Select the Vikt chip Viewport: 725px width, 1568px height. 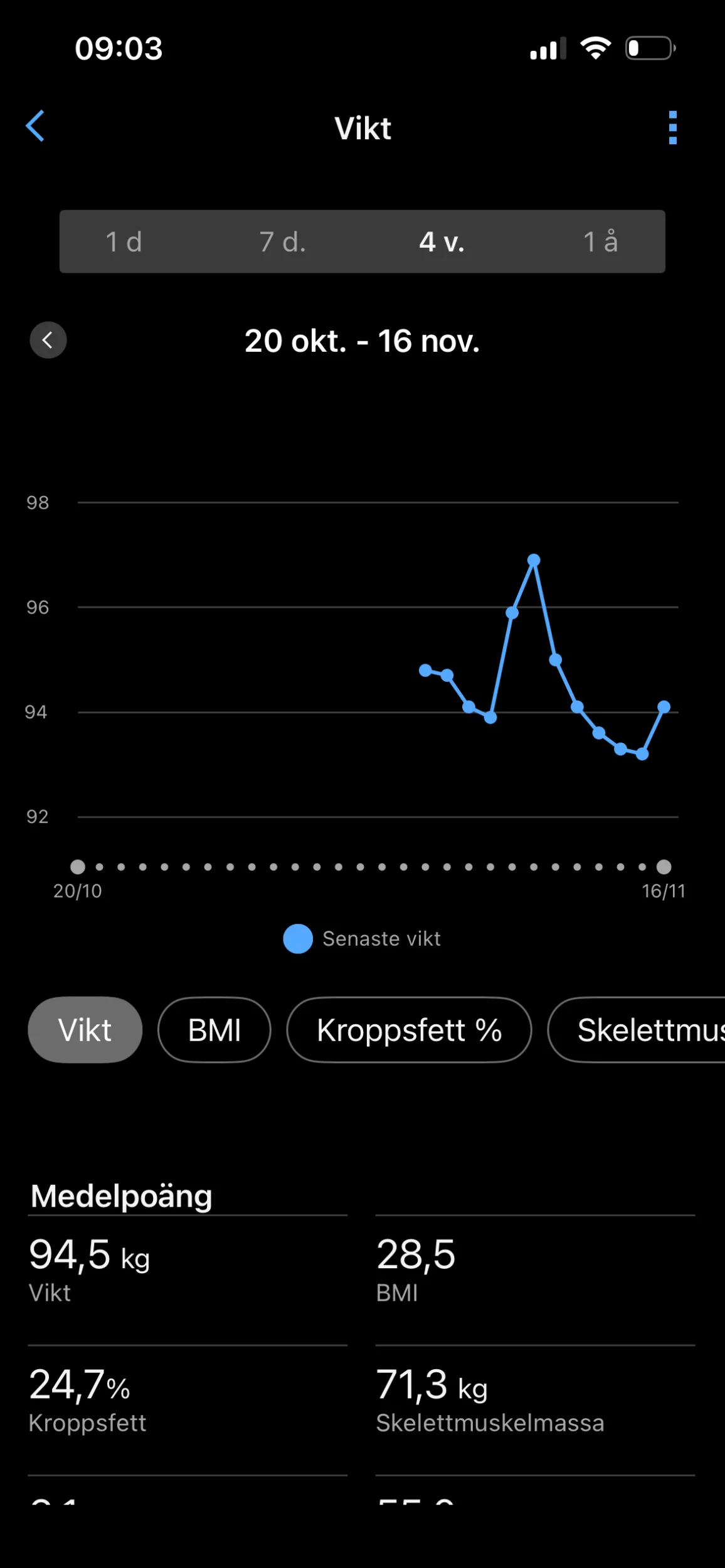(85, 1030)
